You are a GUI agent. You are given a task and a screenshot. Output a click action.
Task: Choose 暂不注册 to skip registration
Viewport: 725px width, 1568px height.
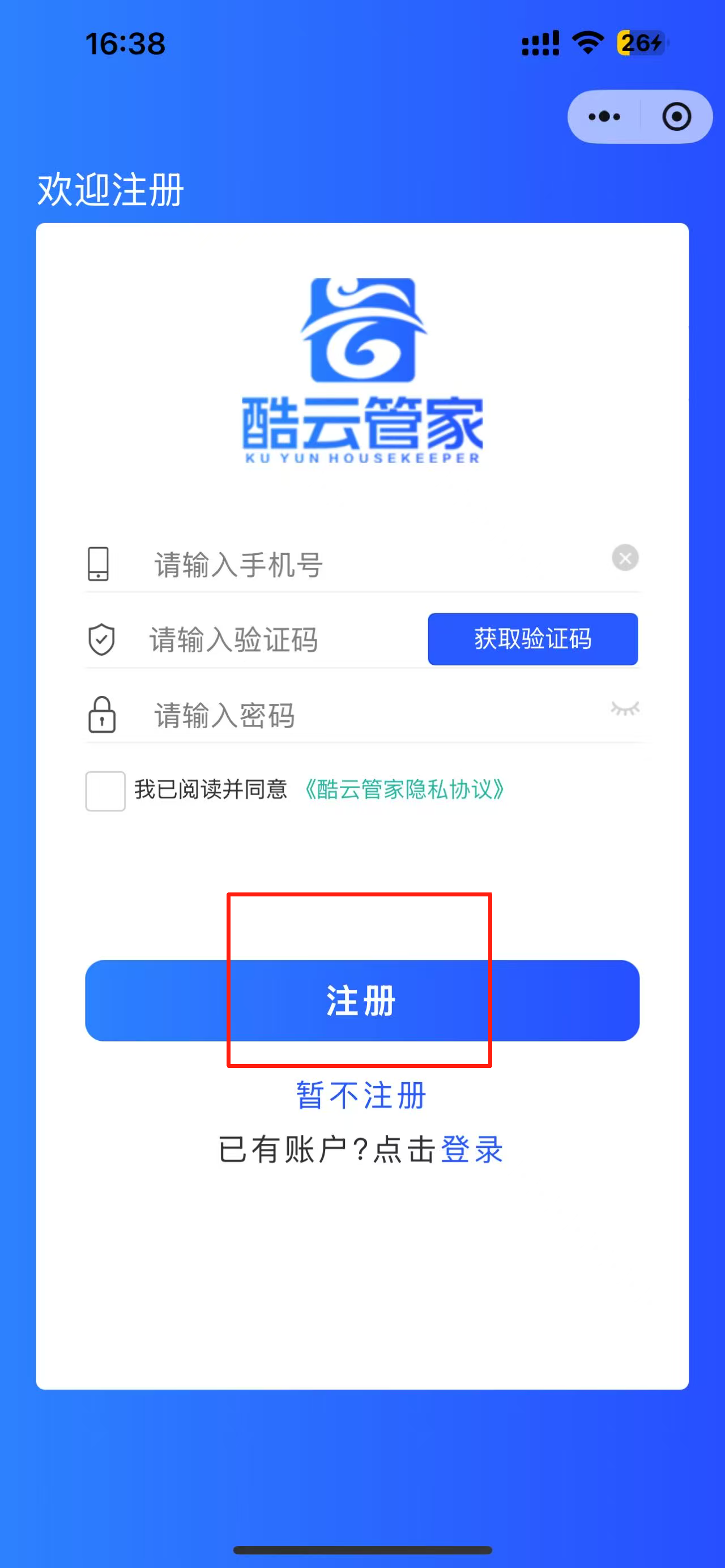[361, 1095]
